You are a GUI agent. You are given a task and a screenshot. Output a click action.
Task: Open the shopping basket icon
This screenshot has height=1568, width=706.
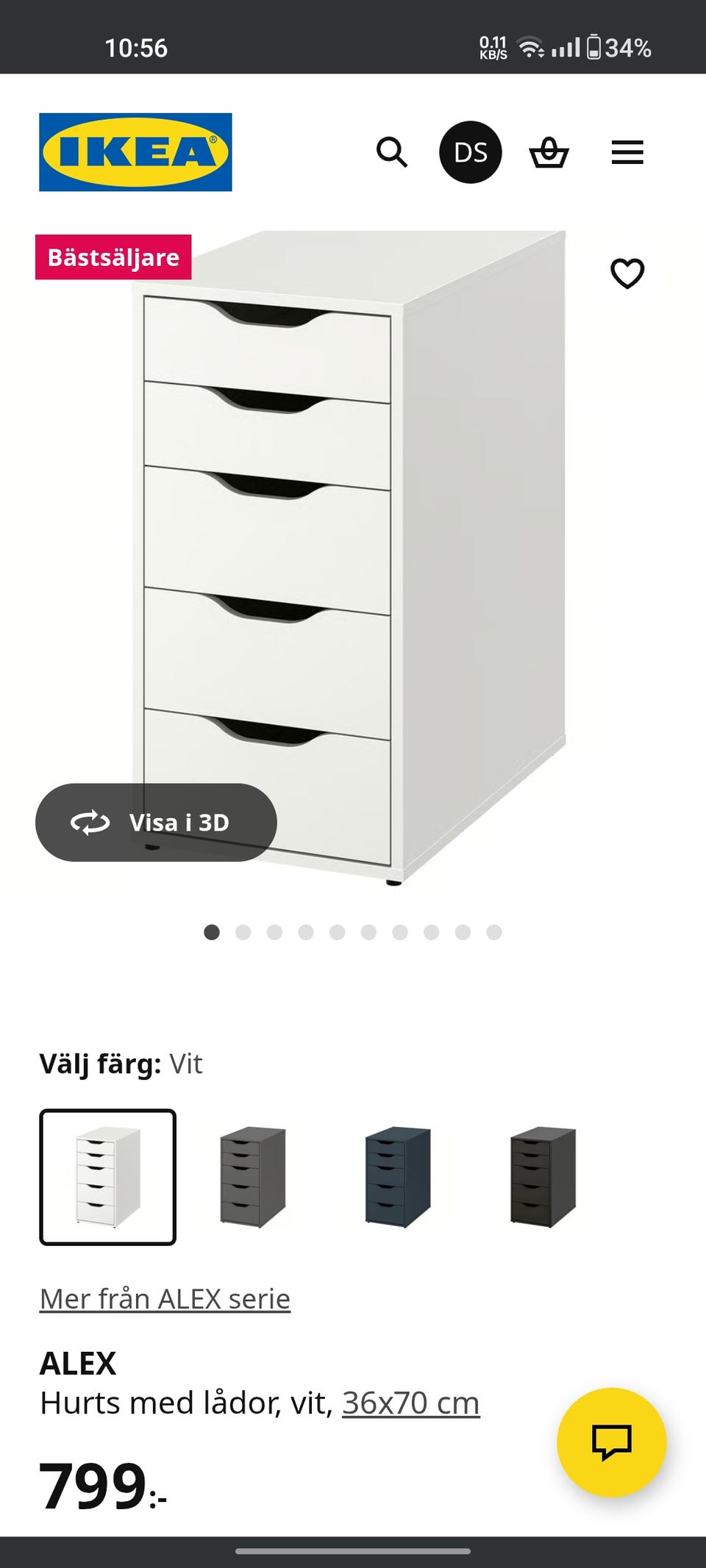point(550,151)
